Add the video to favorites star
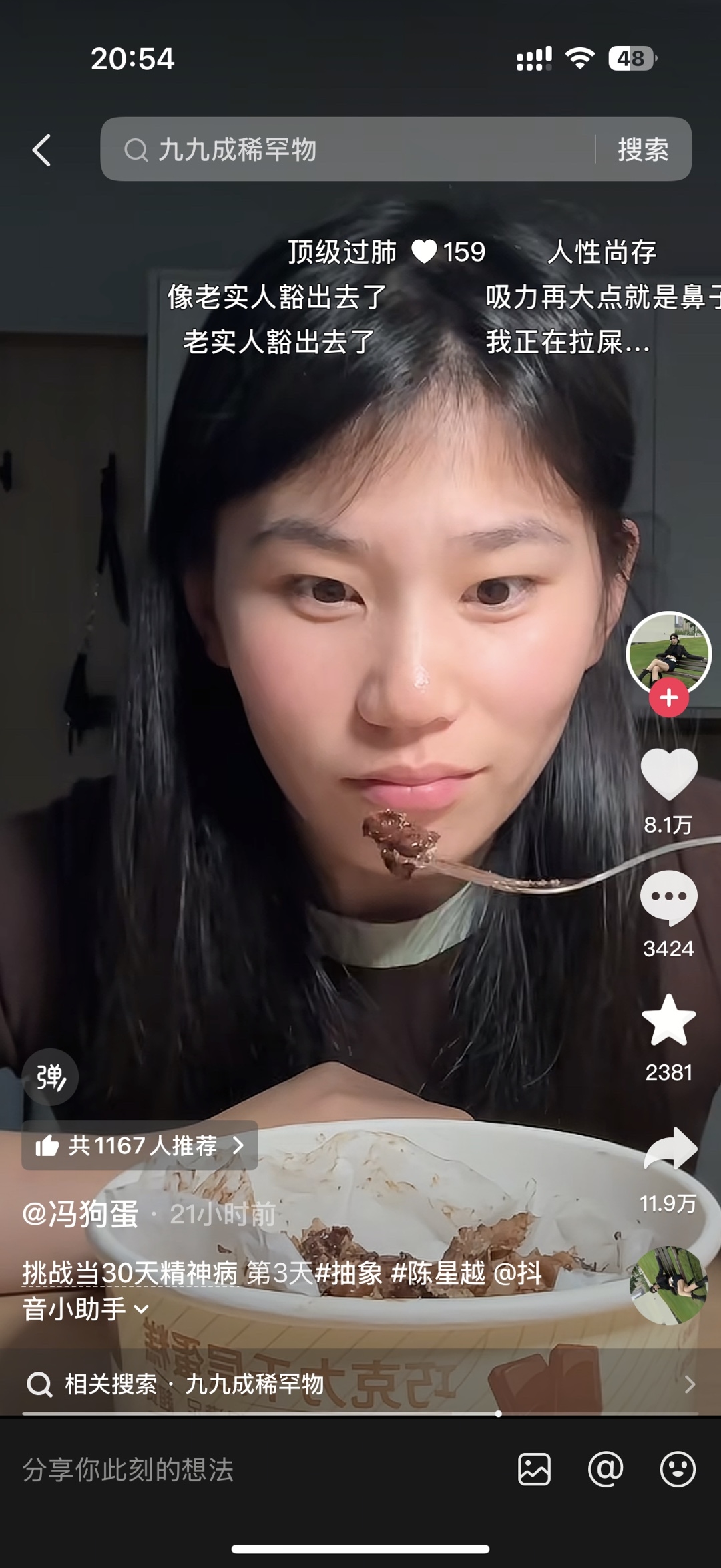This screenshot has height=1568, width=721. pyautogui.click(x=669, y=1020)
